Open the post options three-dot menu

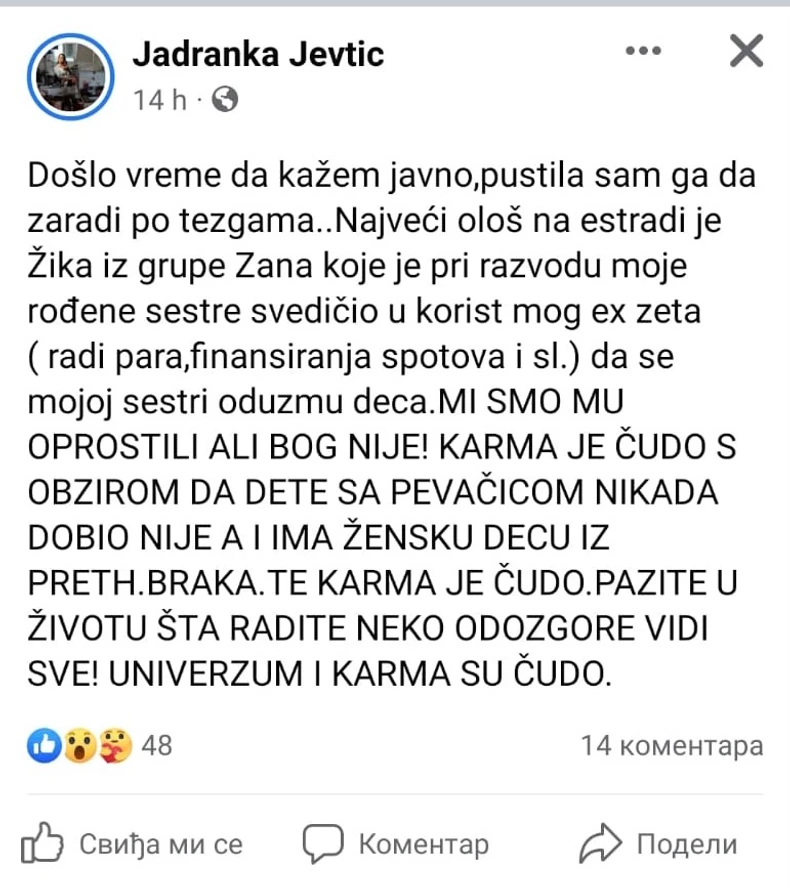pos(643,49)
